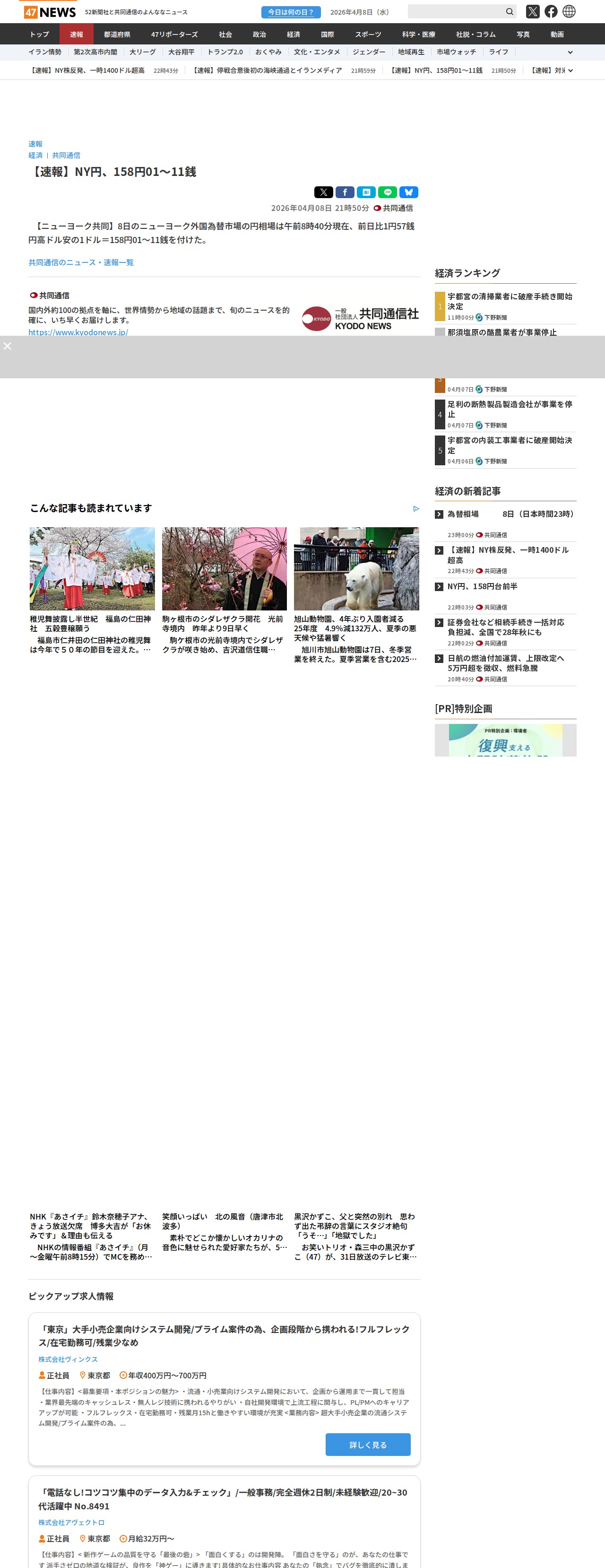This screenshot has width=605, height=1568.
Task: Expand the topic keywords chevron
Action: [570, 53]
